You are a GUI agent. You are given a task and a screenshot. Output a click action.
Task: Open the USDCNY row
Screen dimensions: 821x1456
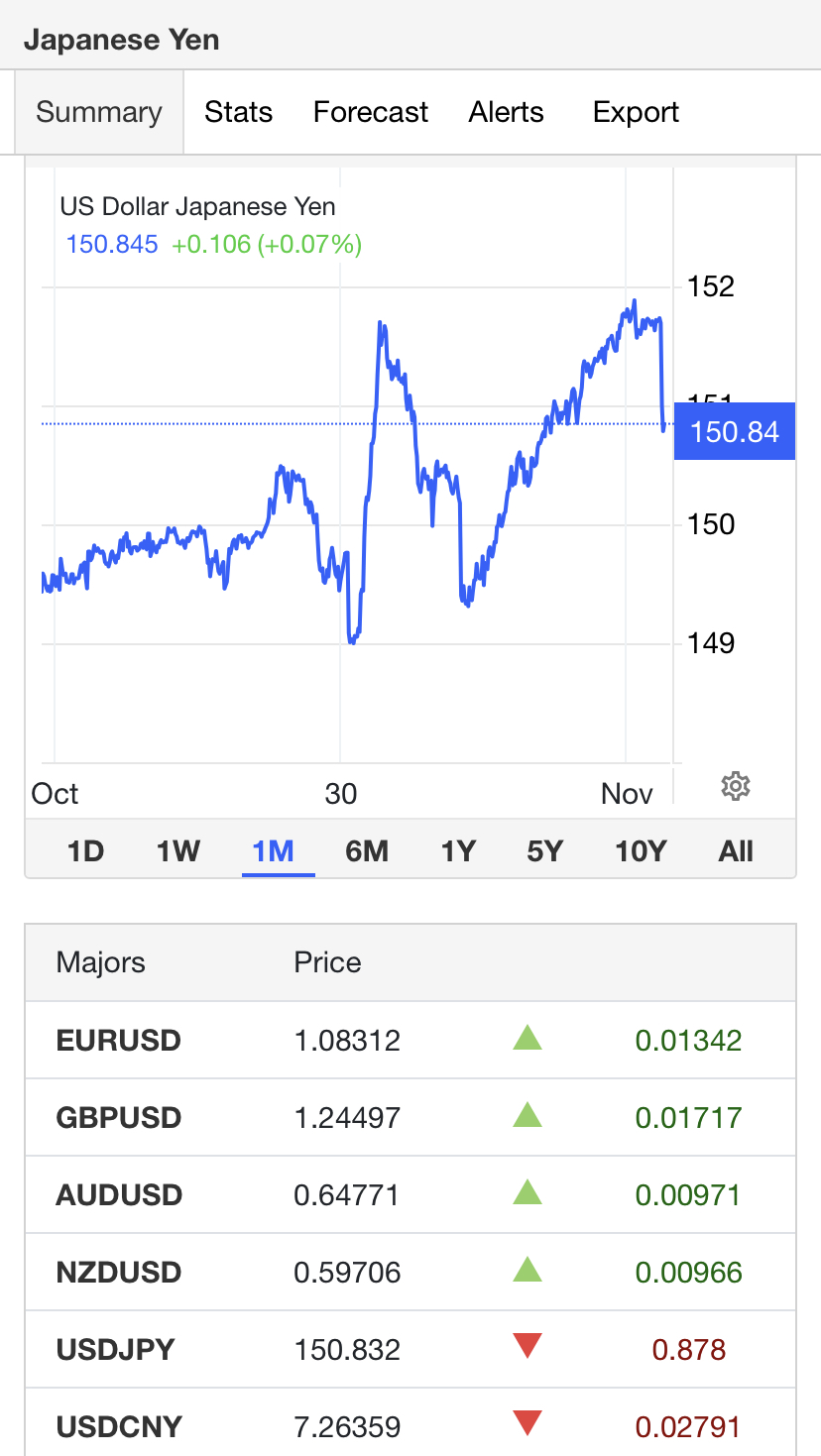(410, 1423)
